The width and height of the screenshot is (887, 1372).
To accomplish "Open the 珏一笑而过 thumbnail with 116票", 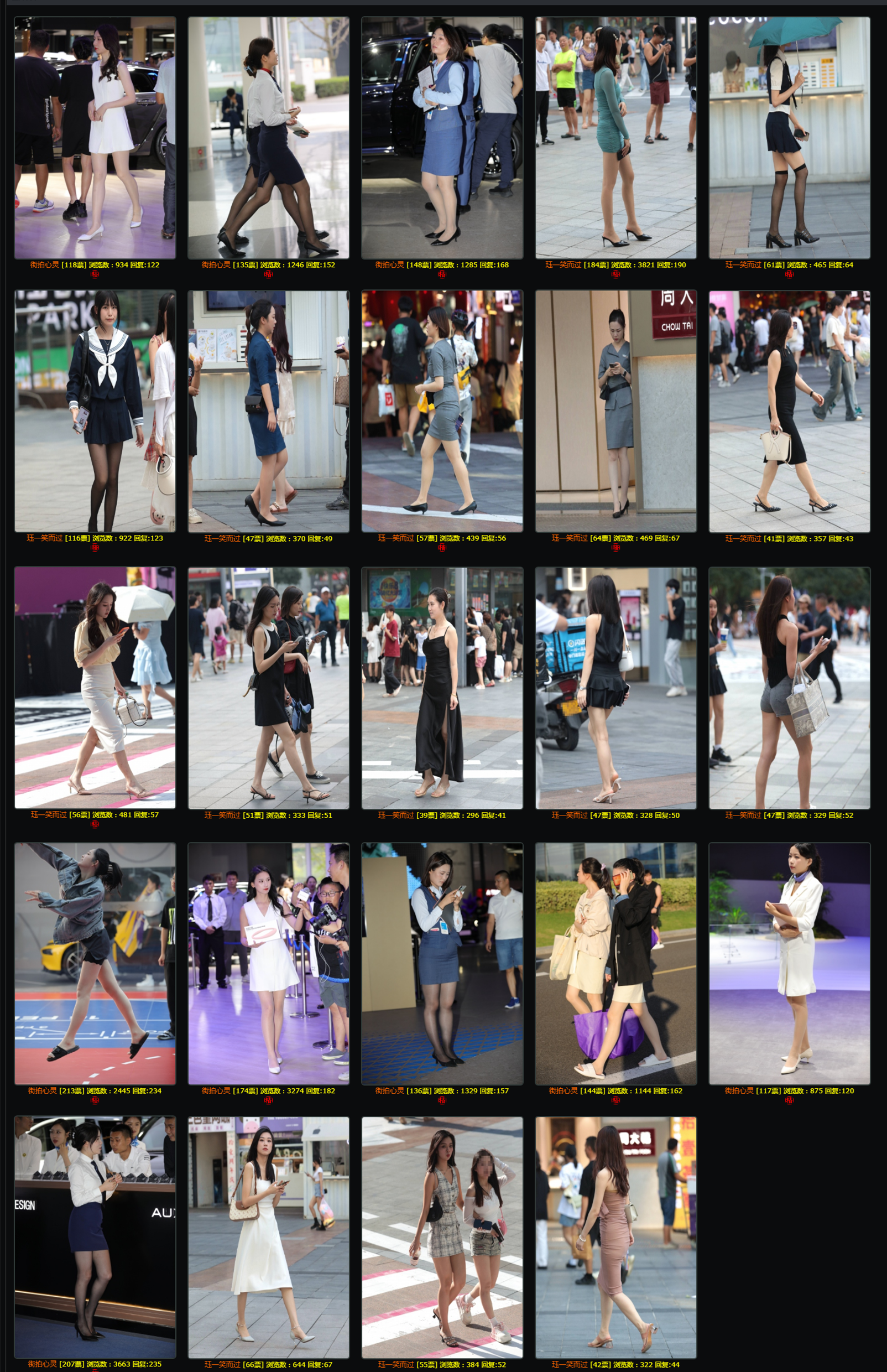I will tap(95, 411).
